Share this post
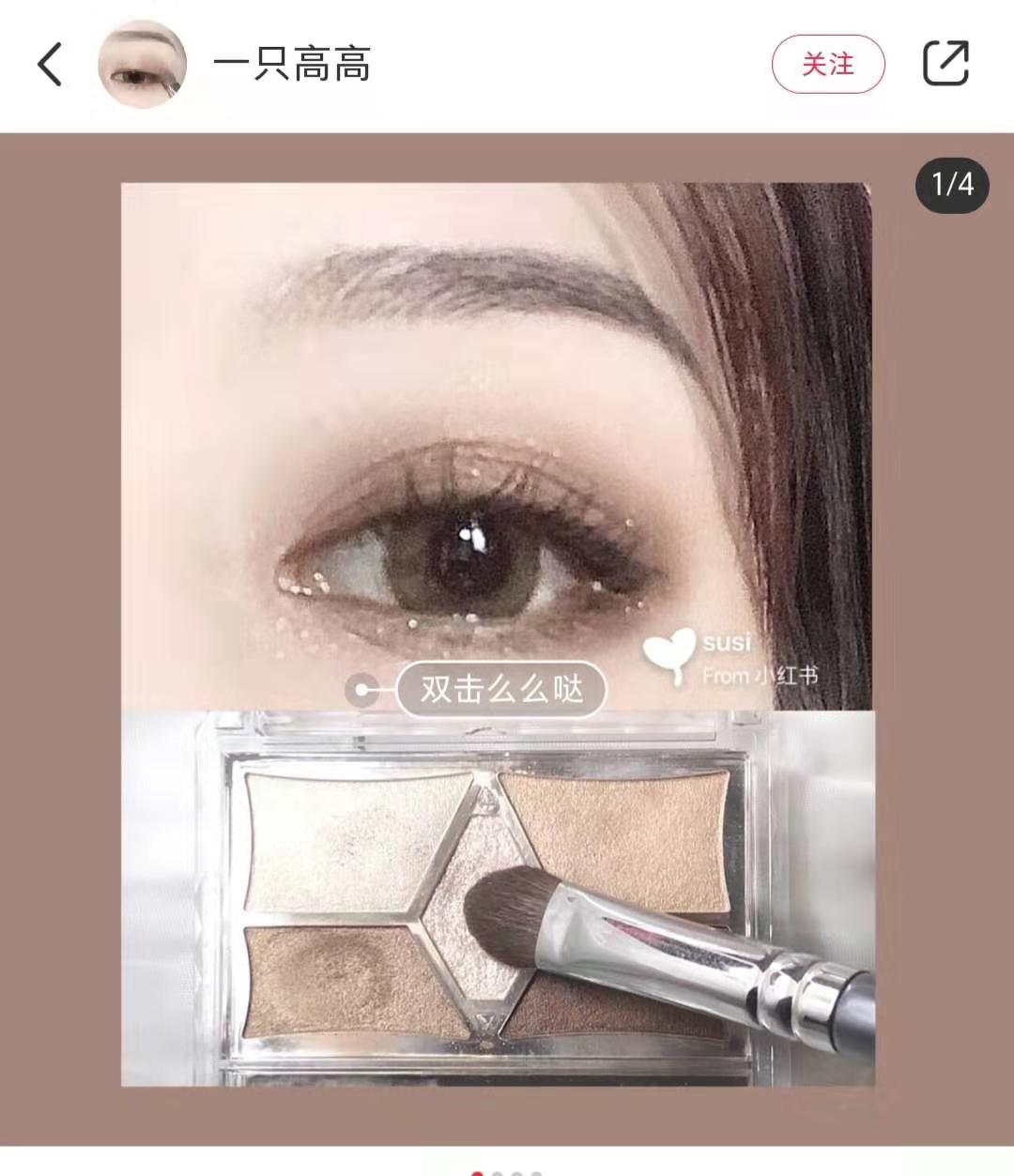1014x1176 pixels. (945, 64)
